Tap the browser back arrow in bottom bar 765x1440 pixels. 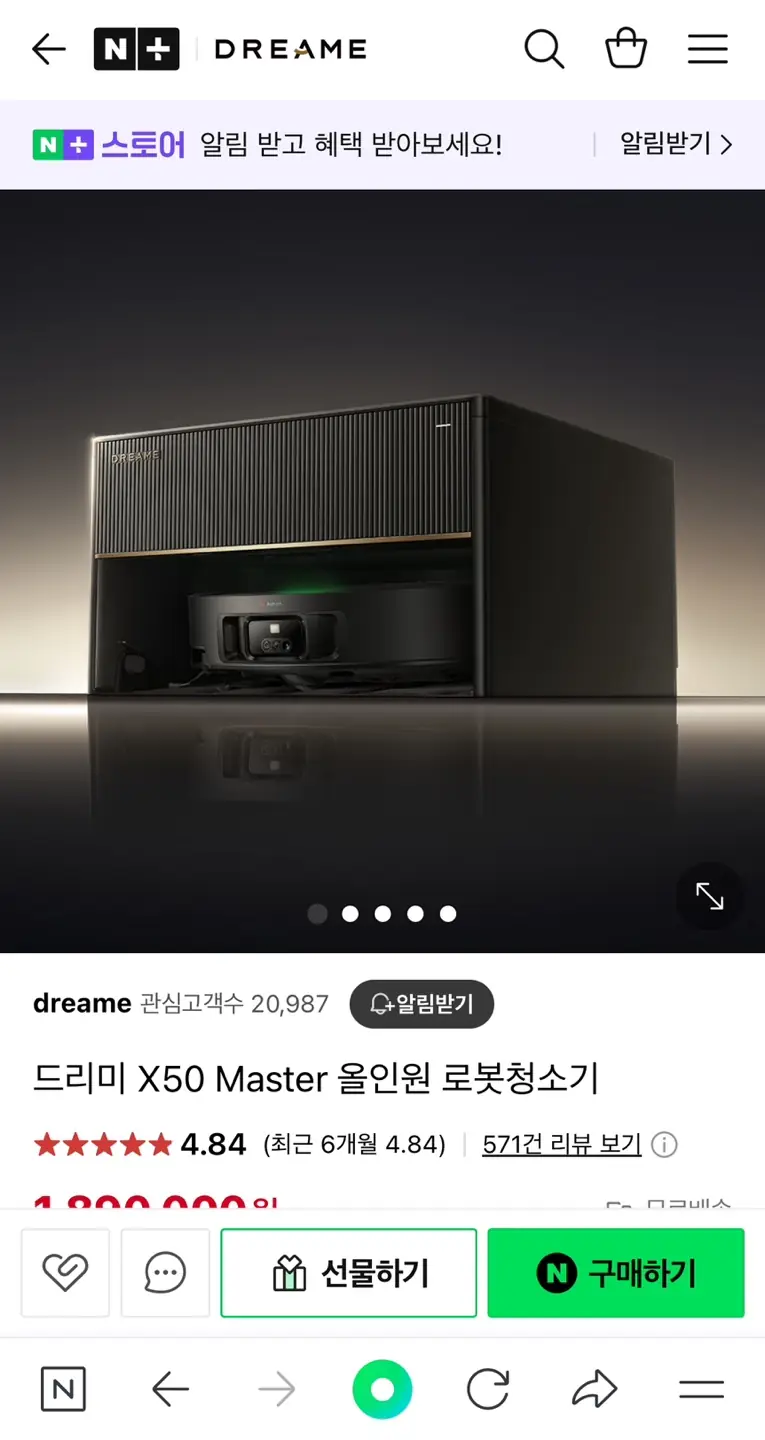(170, 1389)
